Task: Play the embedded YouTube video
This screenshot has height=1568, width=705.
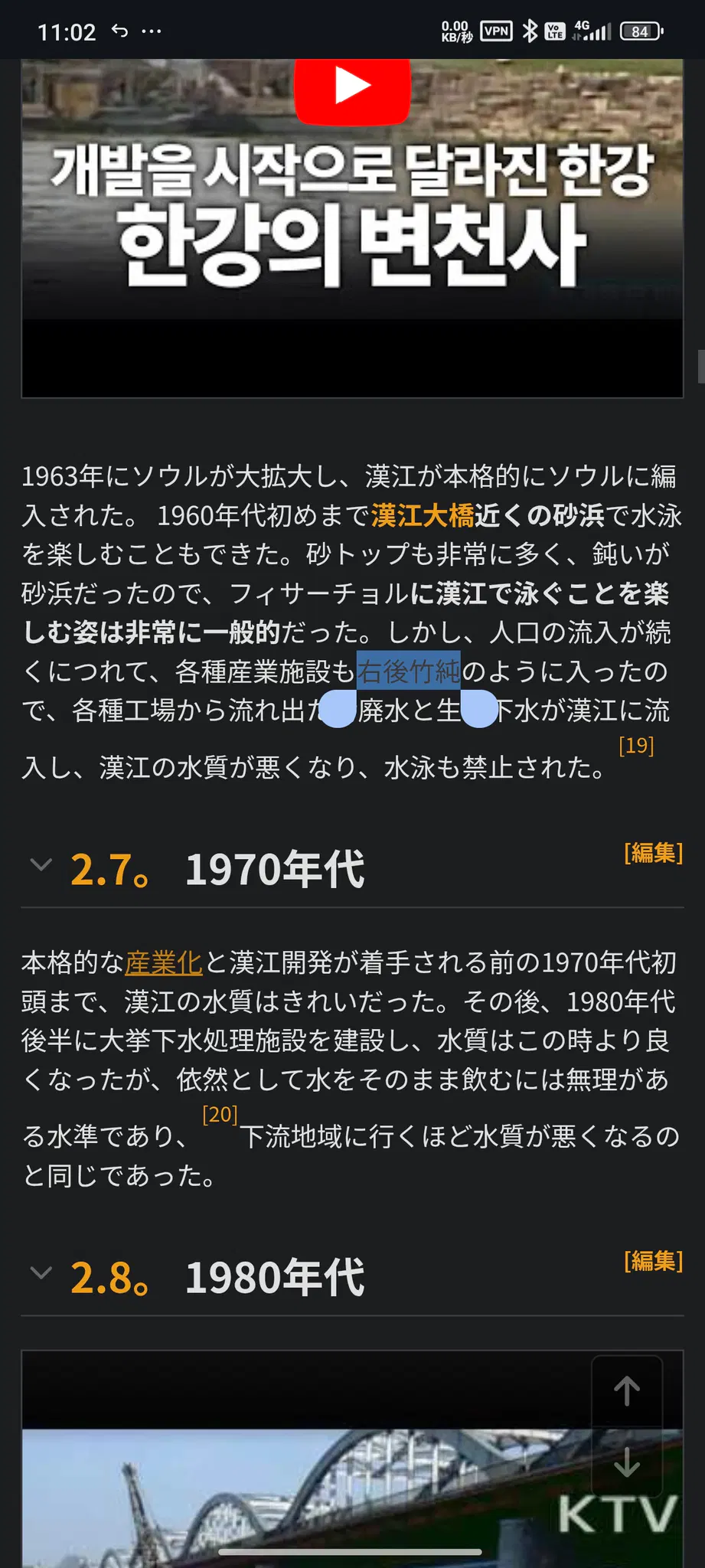Action: pyautogui.click(x=352, y=86)
